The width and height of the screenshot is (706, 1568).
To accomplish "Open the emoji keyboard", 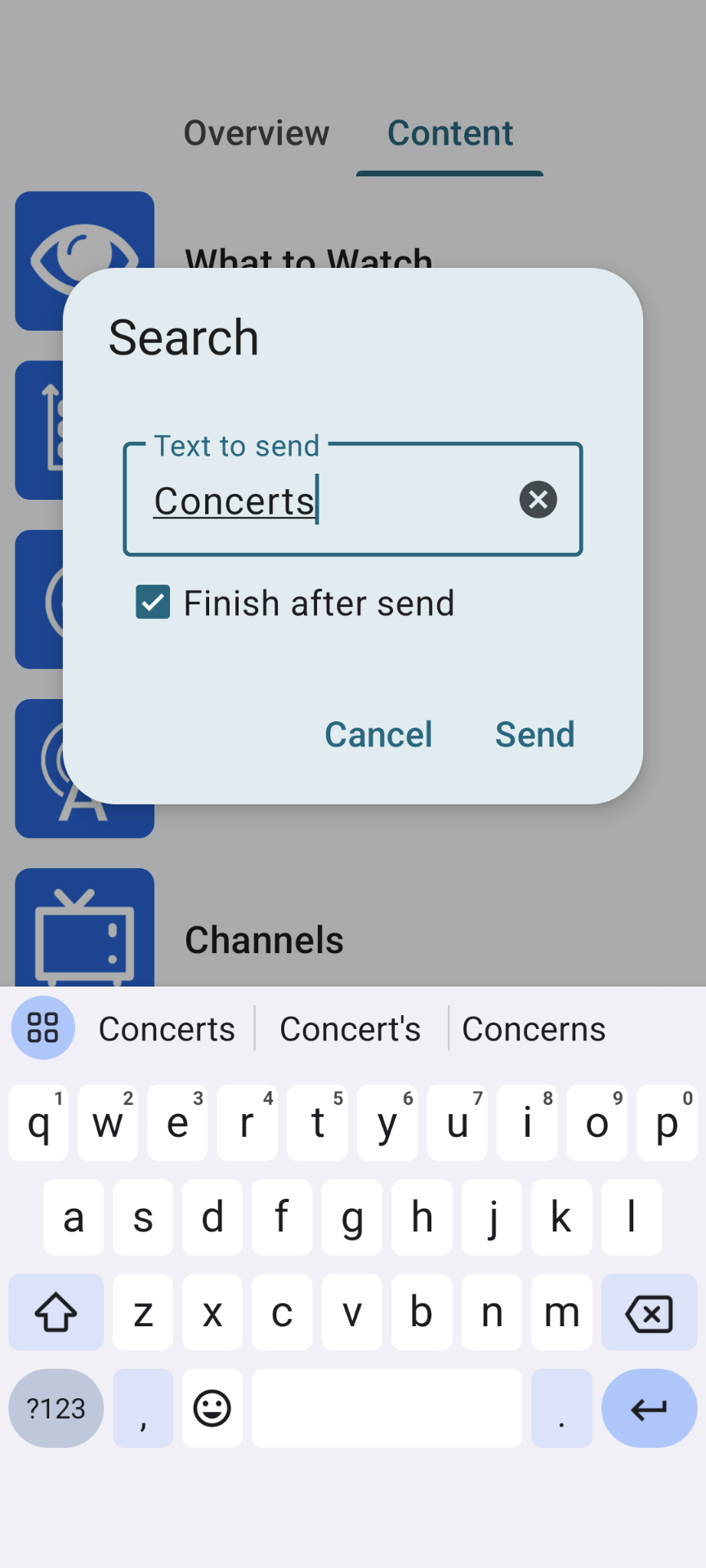I will (212, 1409).
